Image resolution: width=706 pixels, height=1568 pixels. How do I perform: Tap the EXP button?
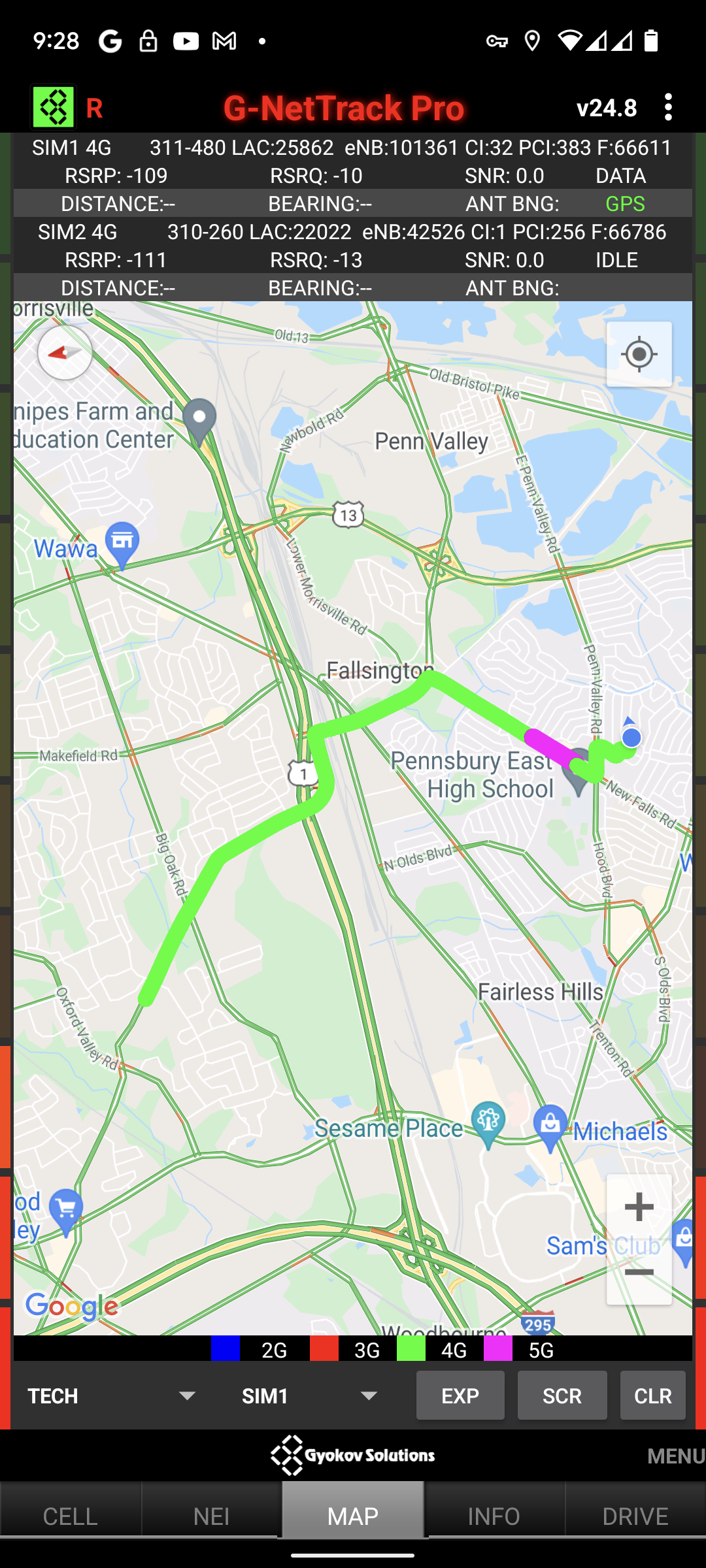click(x=460, y=1396)
